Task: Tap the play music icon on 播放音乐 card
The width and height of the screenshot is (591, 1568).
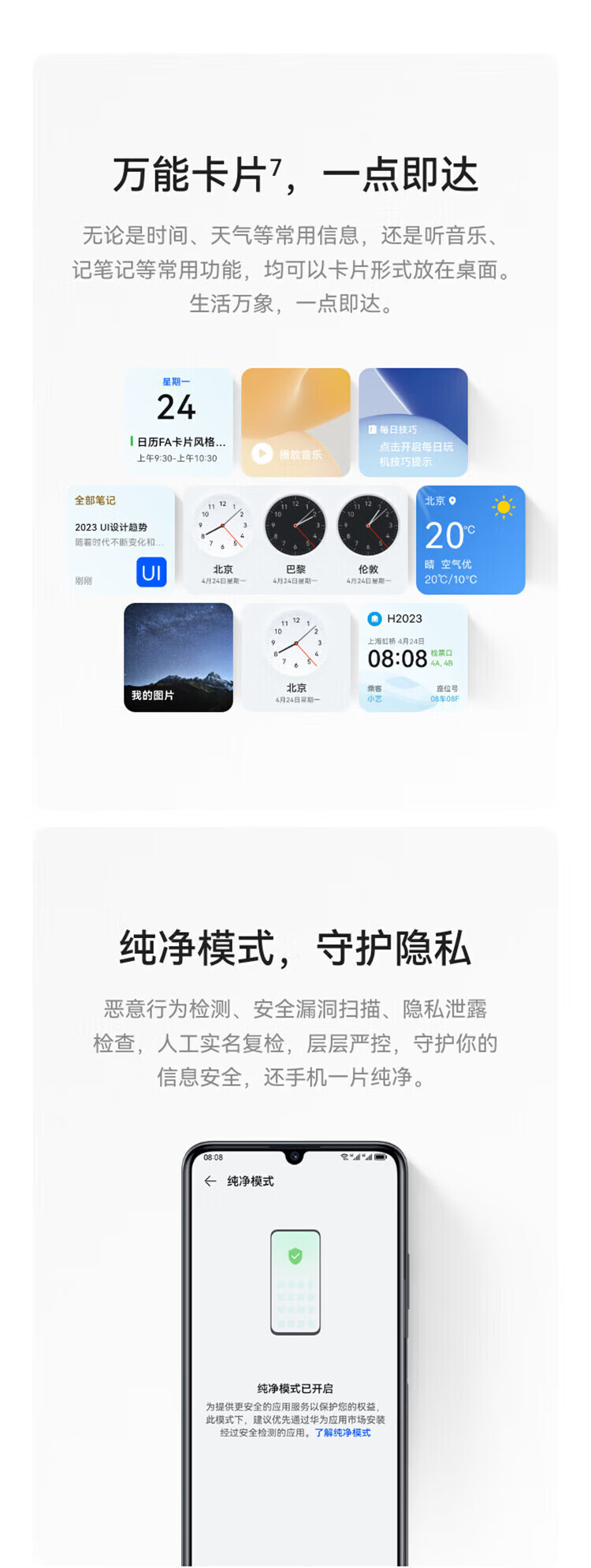Action: click(262, 452)
